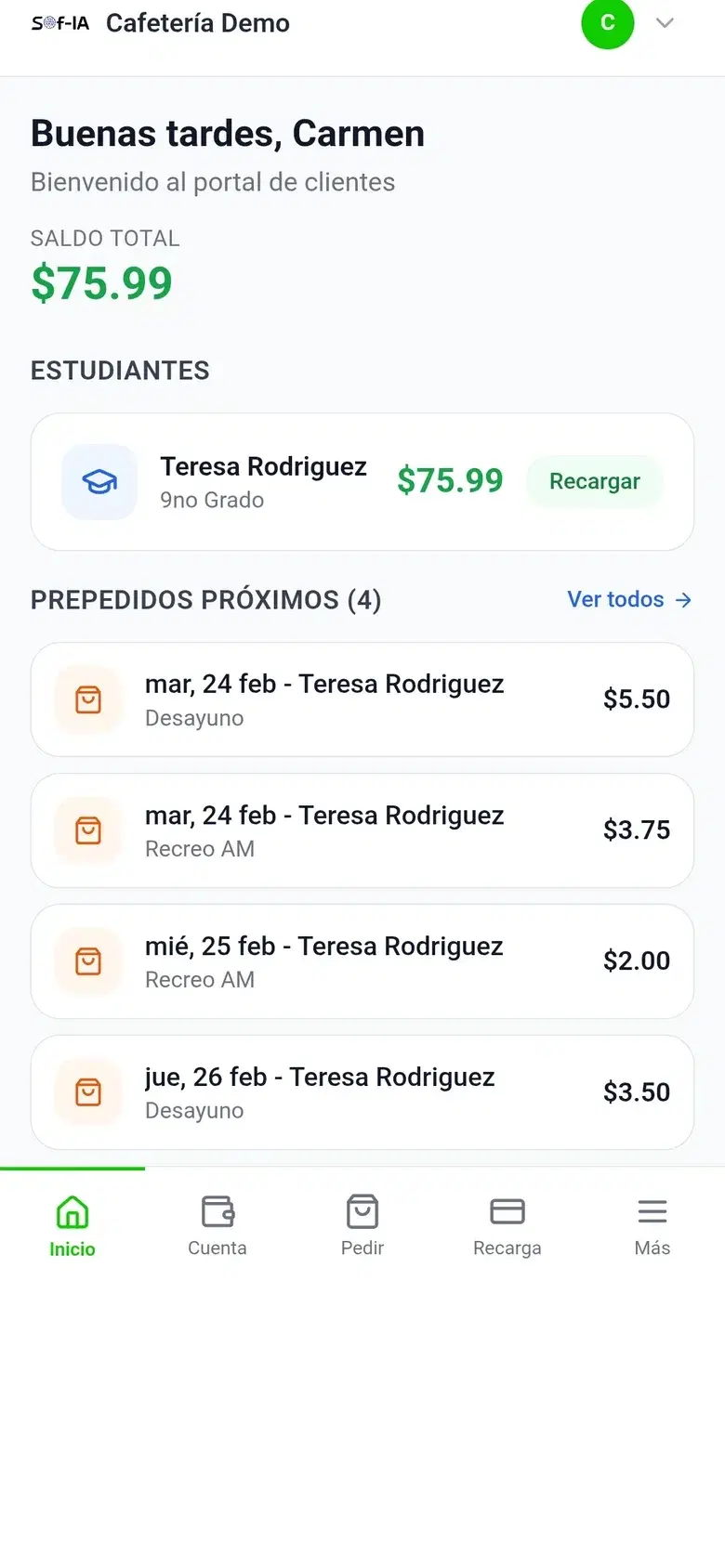Open the Inicio home tab icon
Image resolution: width=725 pixels, height=1568 pixels.
[x=72, y=1212]
